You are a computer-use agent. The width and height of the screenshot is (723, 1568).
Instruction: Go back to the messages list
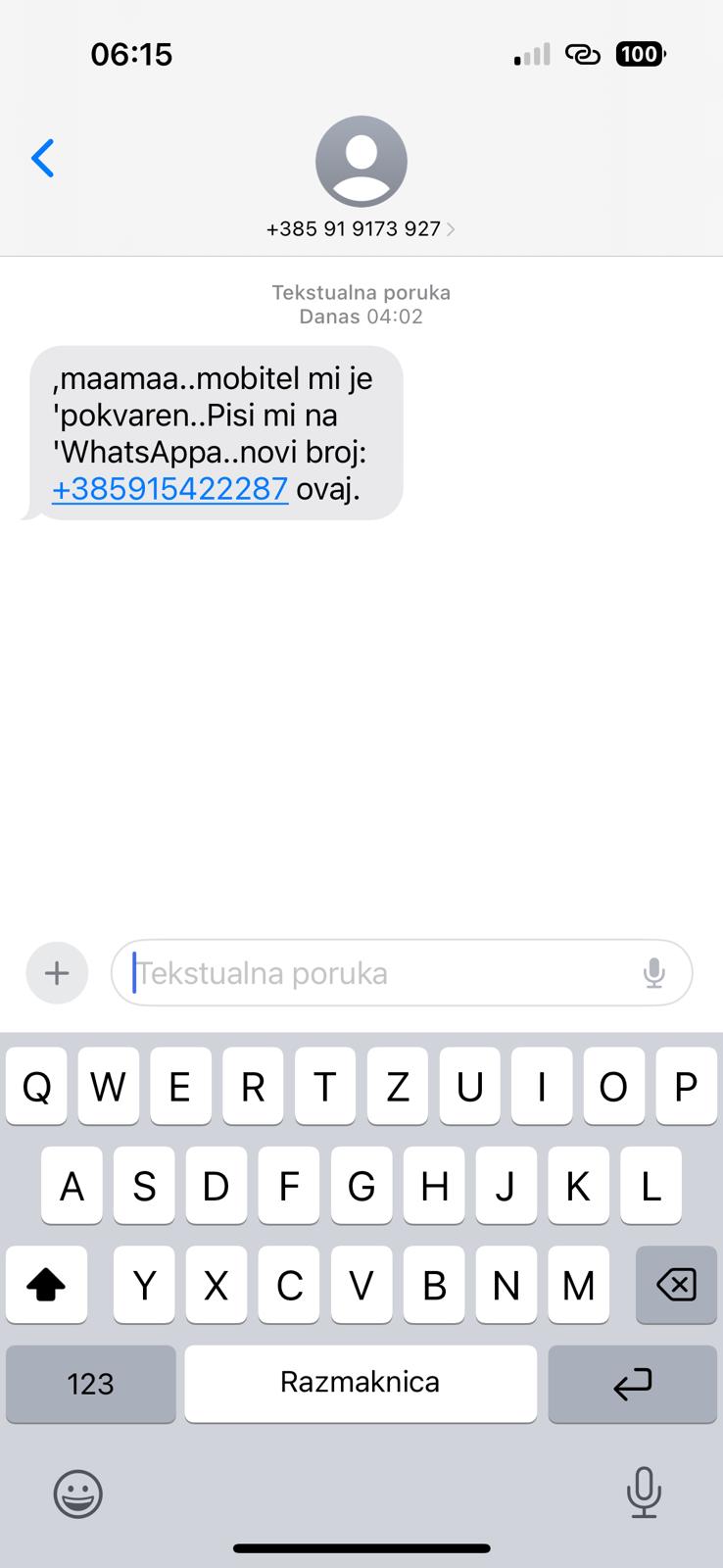tap(42, 158)
